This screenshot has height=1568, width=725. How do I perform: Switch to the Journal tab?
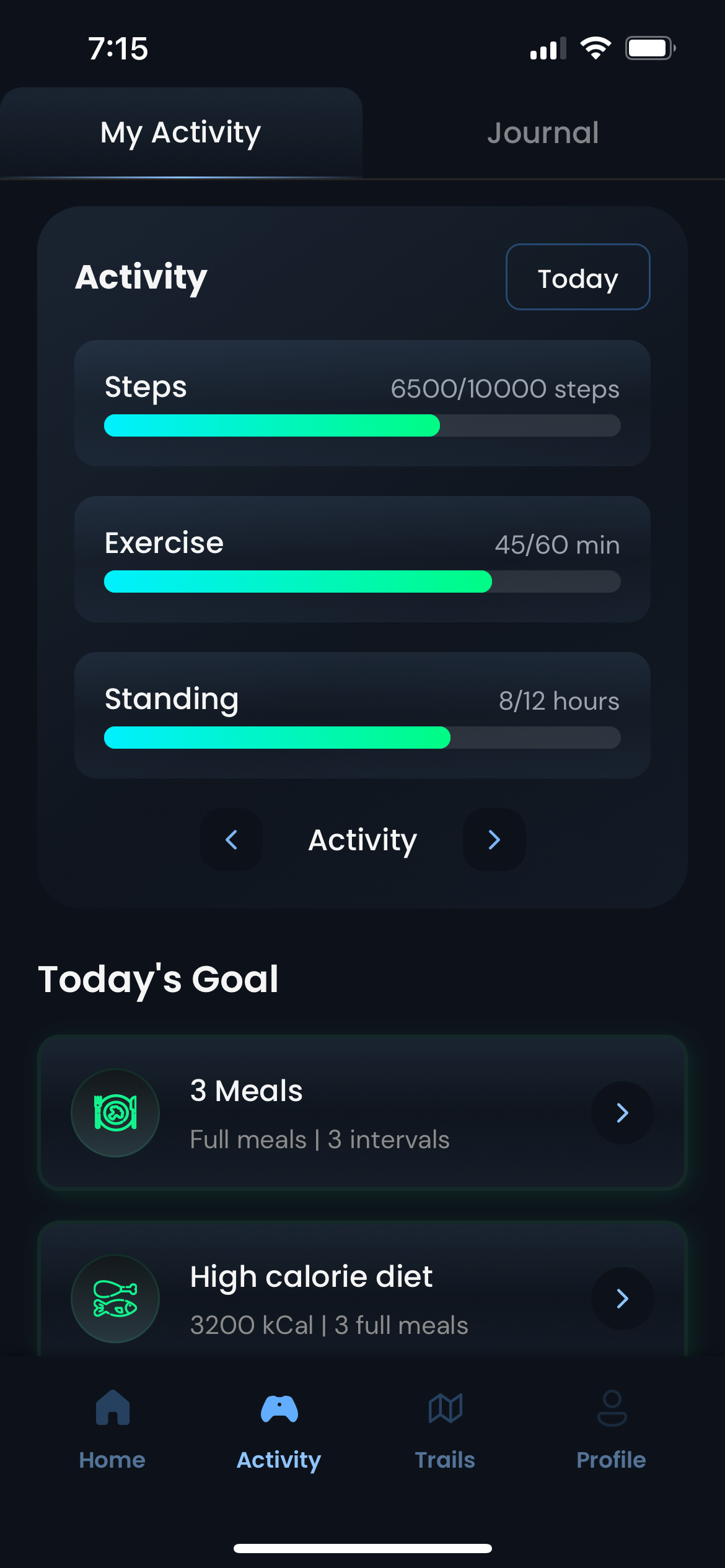click(x=542, y=133)
